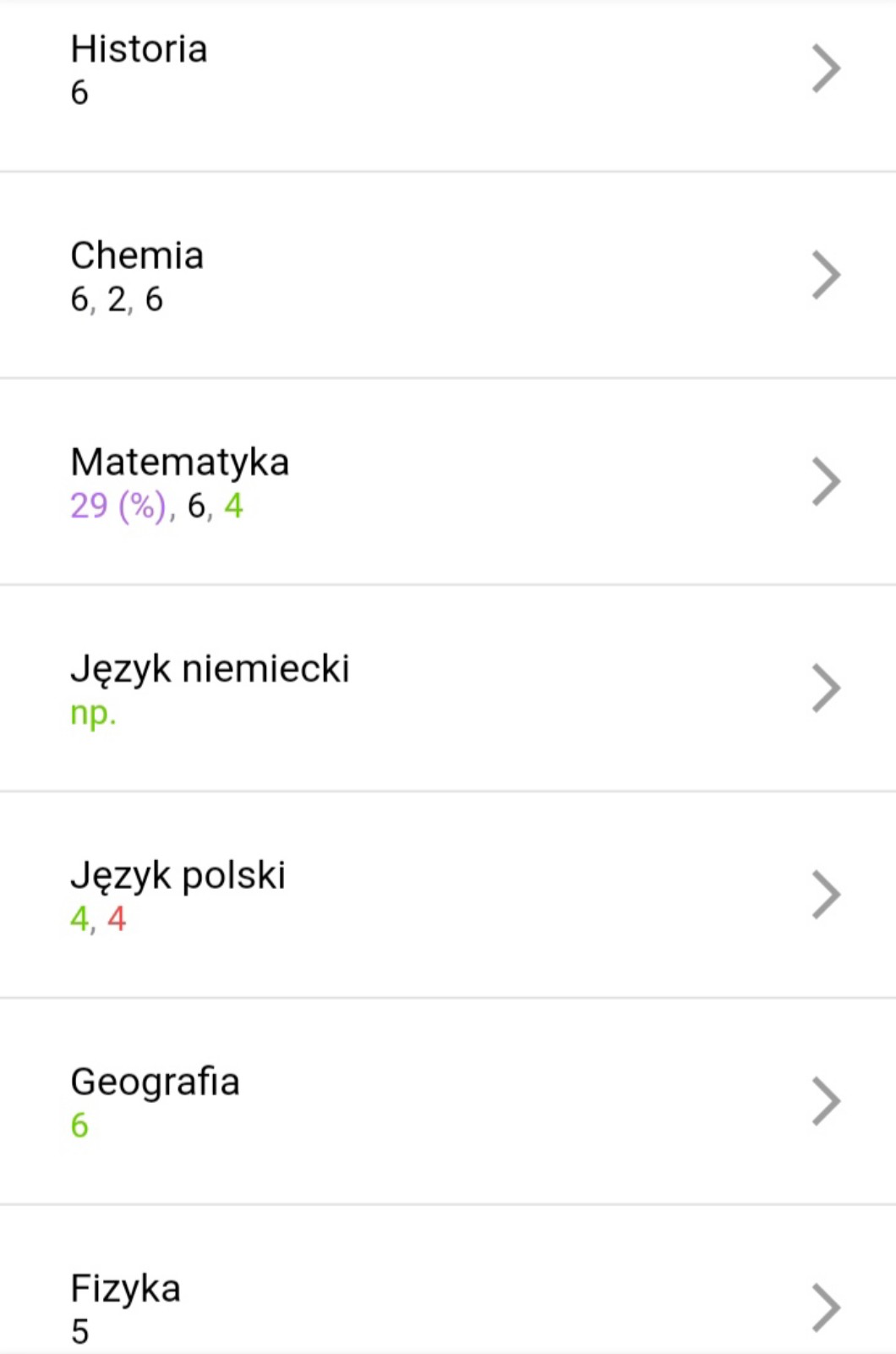View Chemia grade details
The height and width of the screenshot is (1354, 896).
tap(448, 276)
